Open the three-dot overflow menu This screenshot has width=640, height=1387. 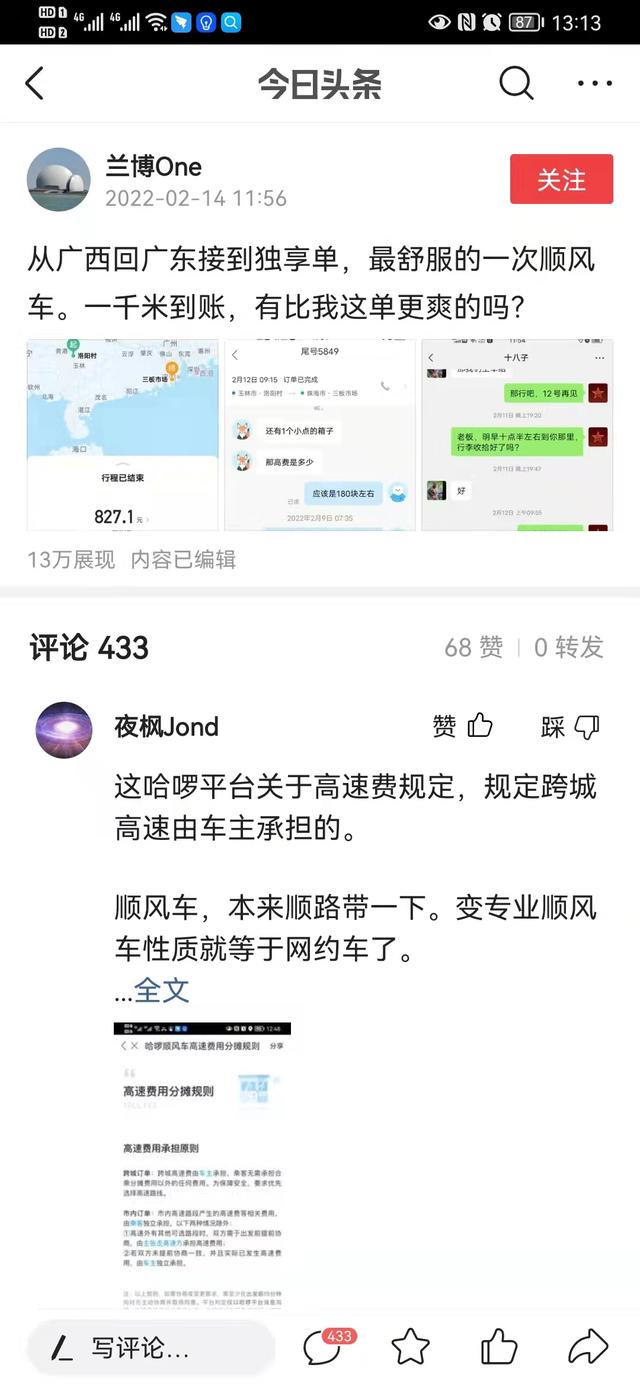[595, 84]
